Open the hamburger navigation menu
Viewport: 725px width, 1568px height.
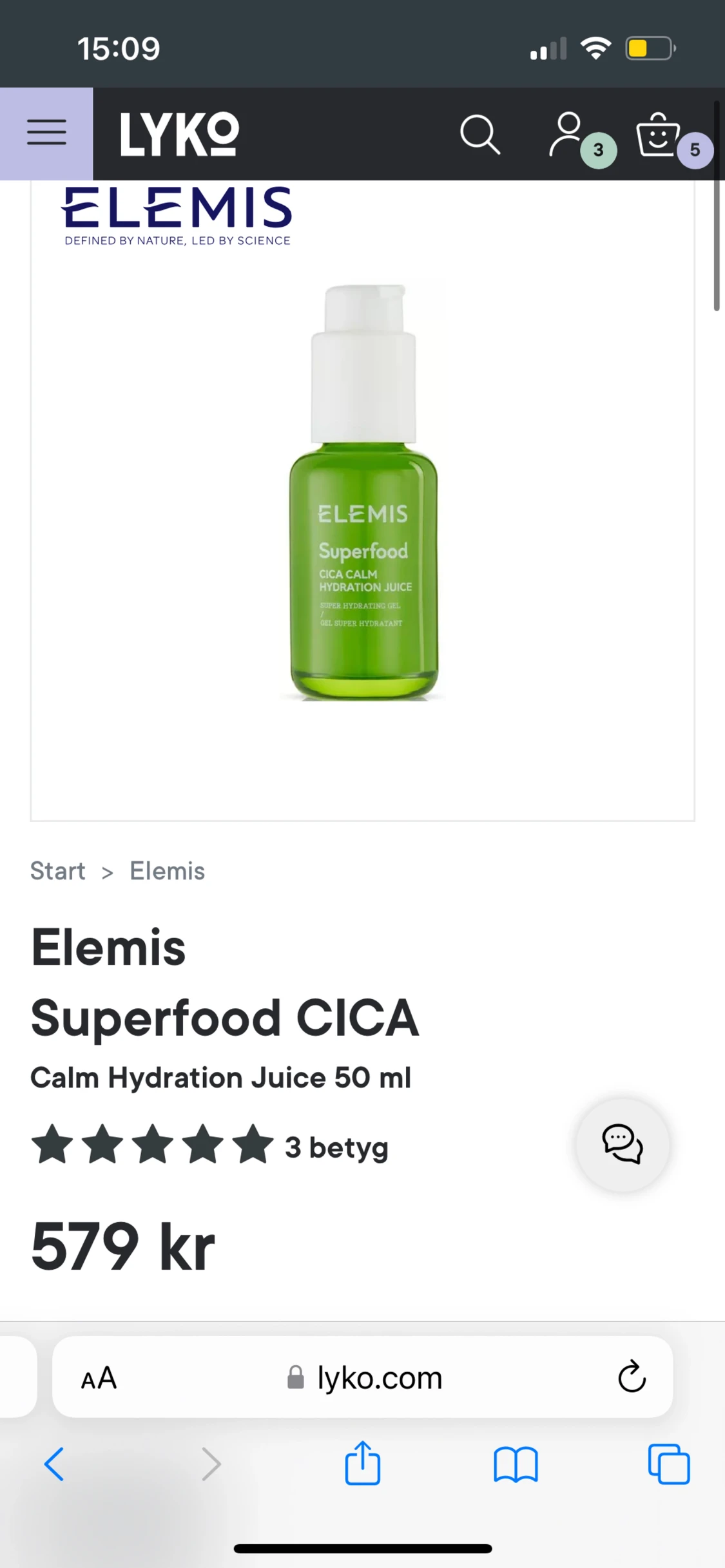coord(46,133)
